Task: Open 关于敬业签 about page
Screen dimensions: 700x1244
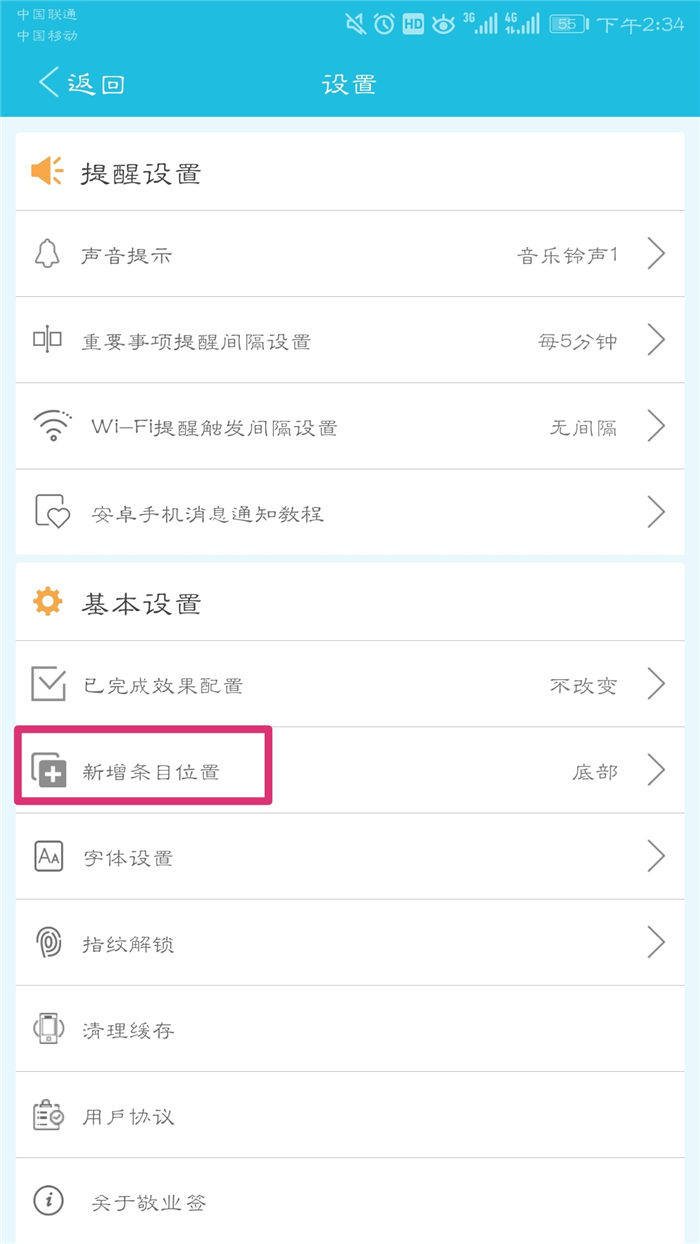Action: click(349, 1200)
